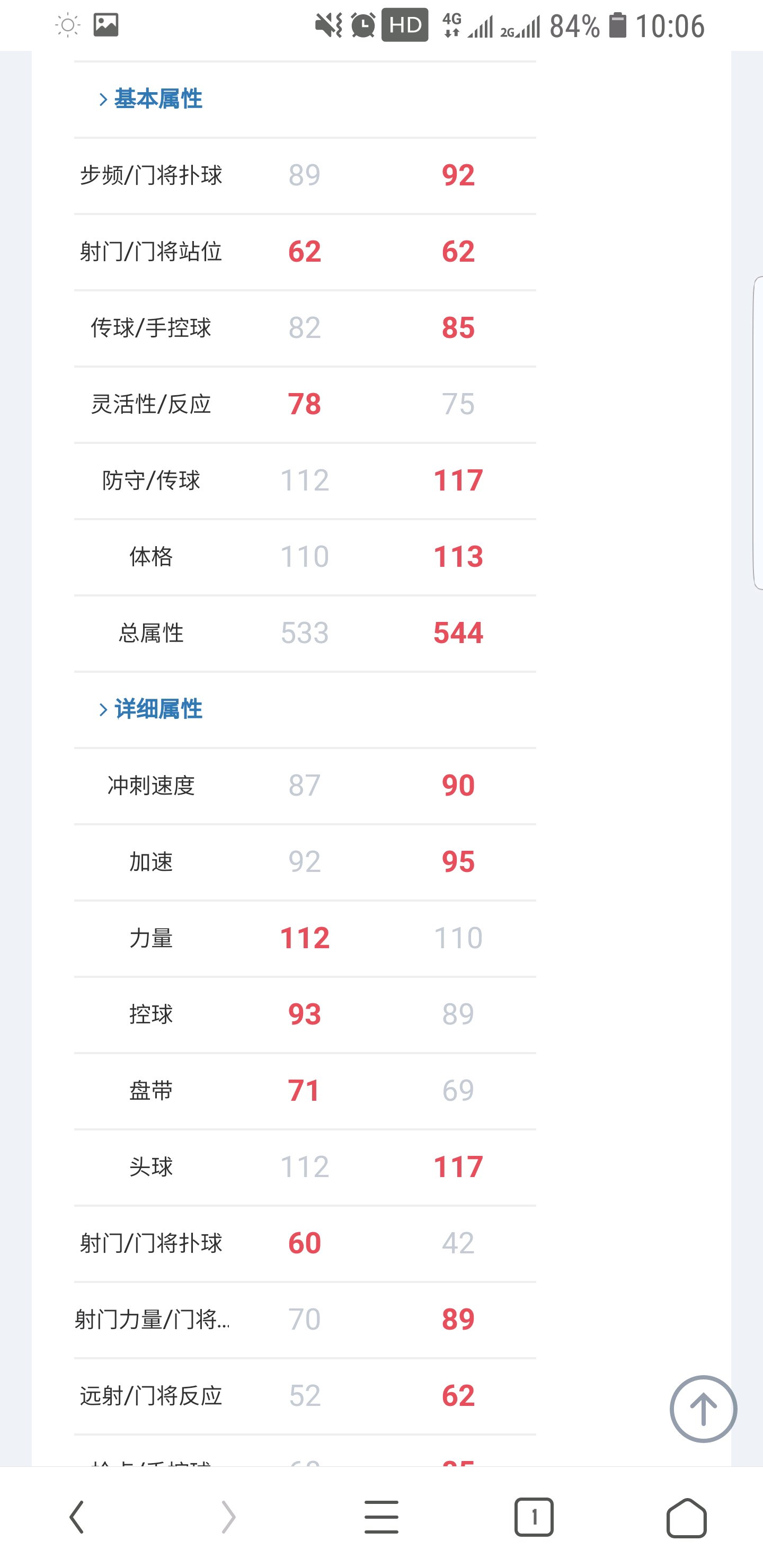Screen dimensions: 763x1568
Task: Go back to the previous page
Action: click(x=77, y=1517)
